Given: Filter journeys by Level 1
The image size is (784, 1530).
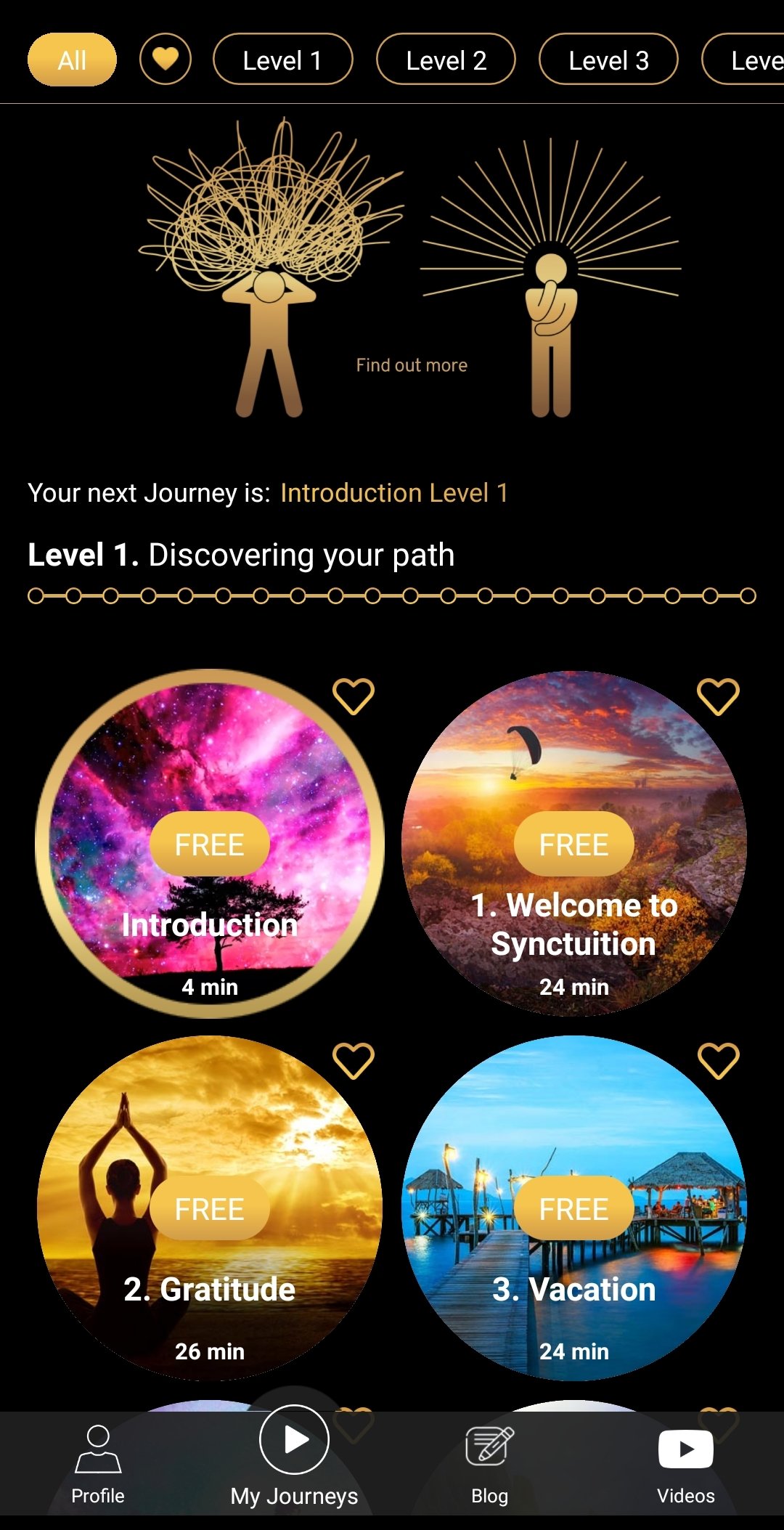Looking at the screenshot, I should pos(282,60).
